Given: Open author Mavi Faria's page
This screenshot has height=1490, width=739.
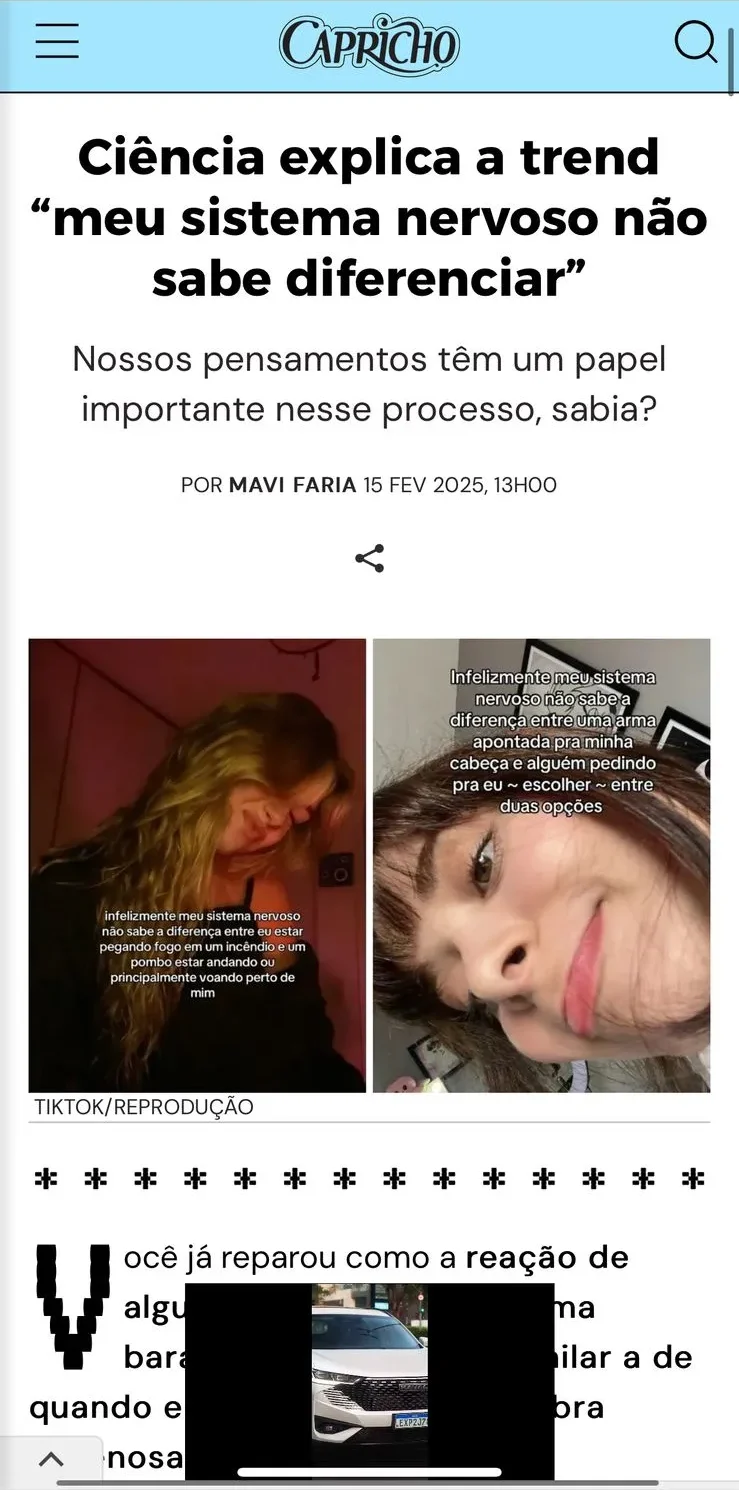Looking at the screenshot, I should tap(292, 485).
